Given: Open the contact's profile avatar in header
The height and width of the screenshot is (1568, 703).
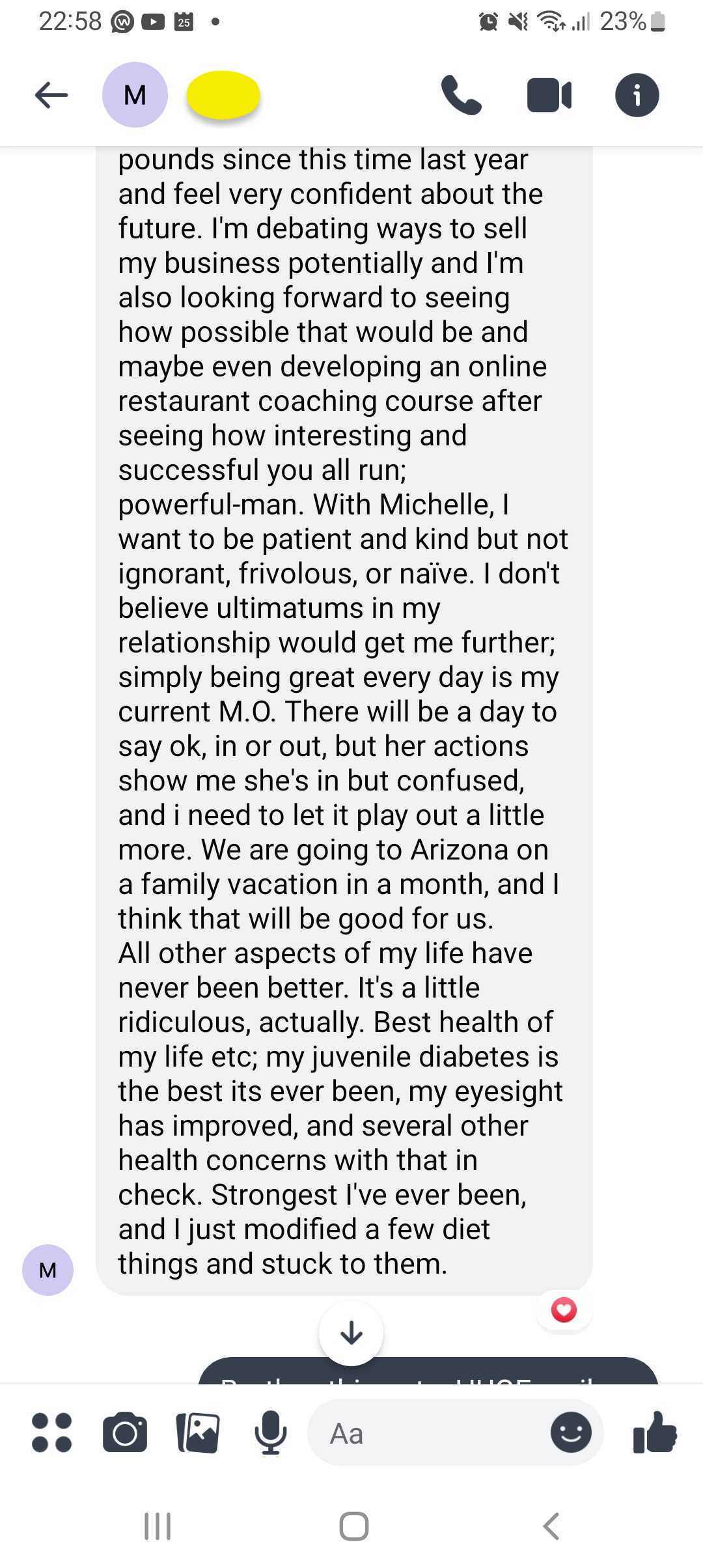Looking at the screenshot, I should [x=135, y=95].
